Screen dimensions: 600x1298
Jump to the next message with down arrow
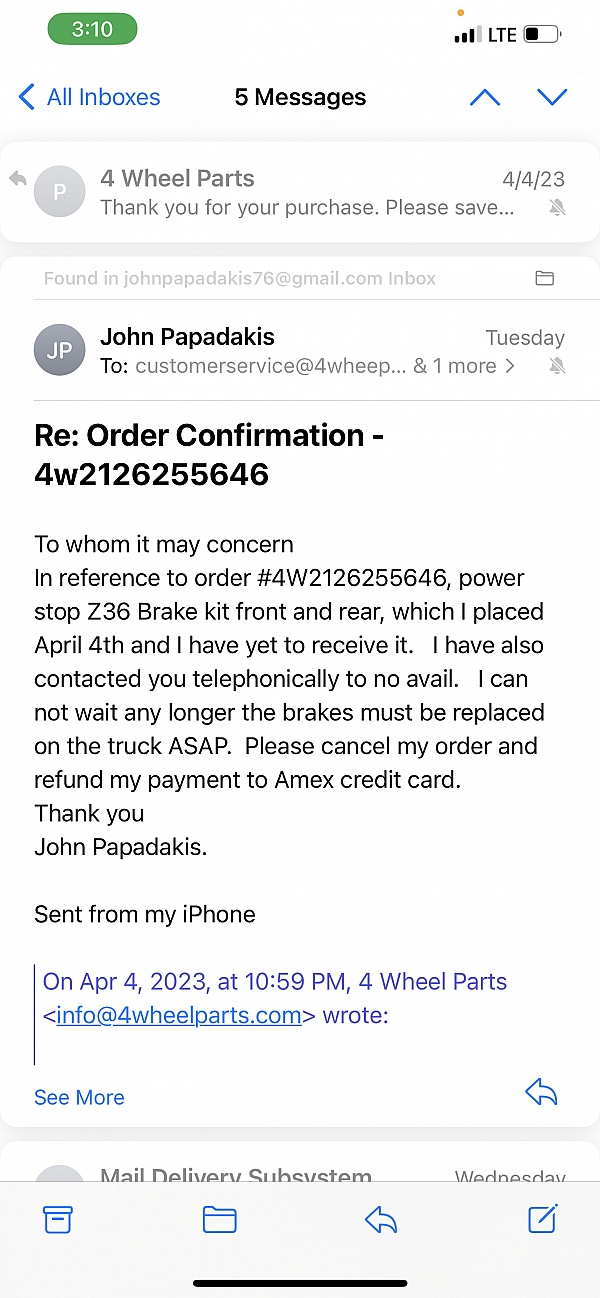coord(552,97)
